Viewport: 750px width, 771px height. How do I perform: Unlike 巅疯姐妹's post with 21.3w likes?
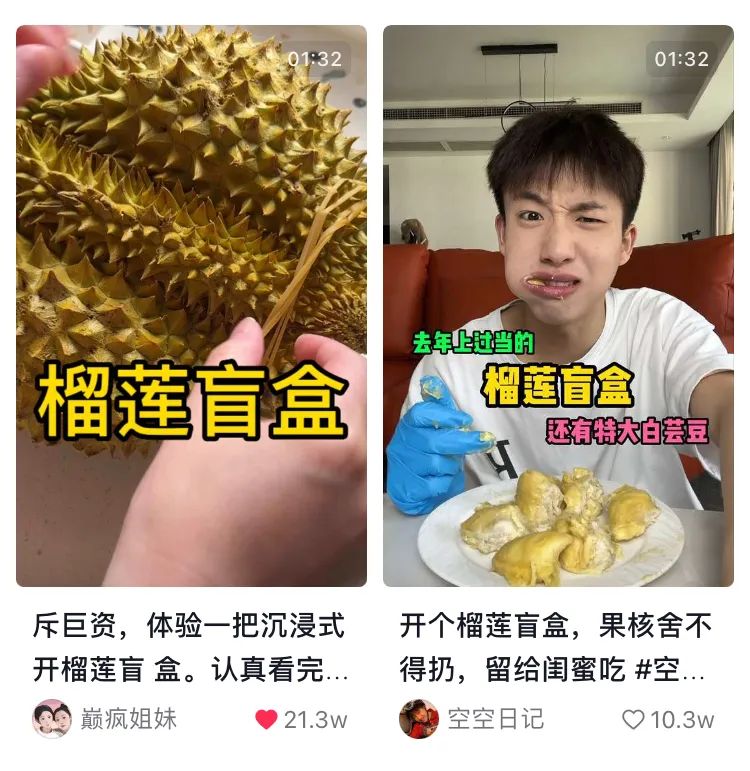tap(266, 719)
